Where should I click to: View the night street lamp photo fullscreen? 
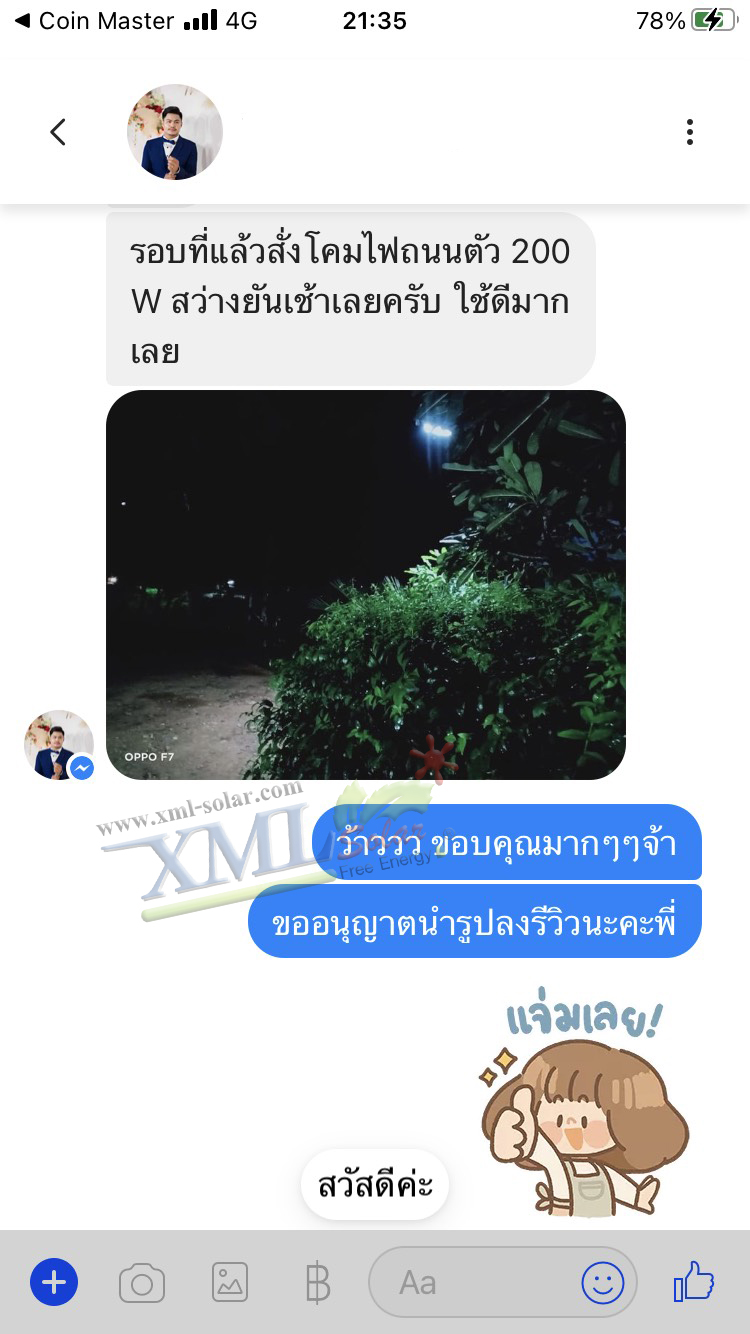[x=365, y=585]
